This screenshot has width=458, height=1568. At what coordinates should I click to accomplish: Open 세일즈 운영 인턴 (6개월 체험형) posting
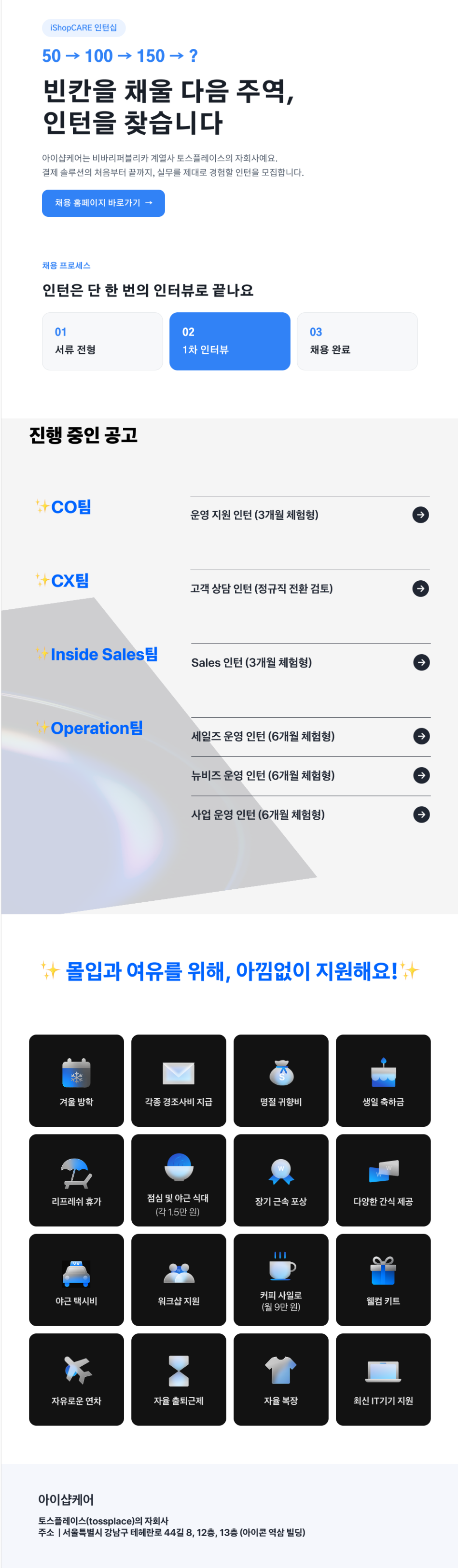pos(310,737)
